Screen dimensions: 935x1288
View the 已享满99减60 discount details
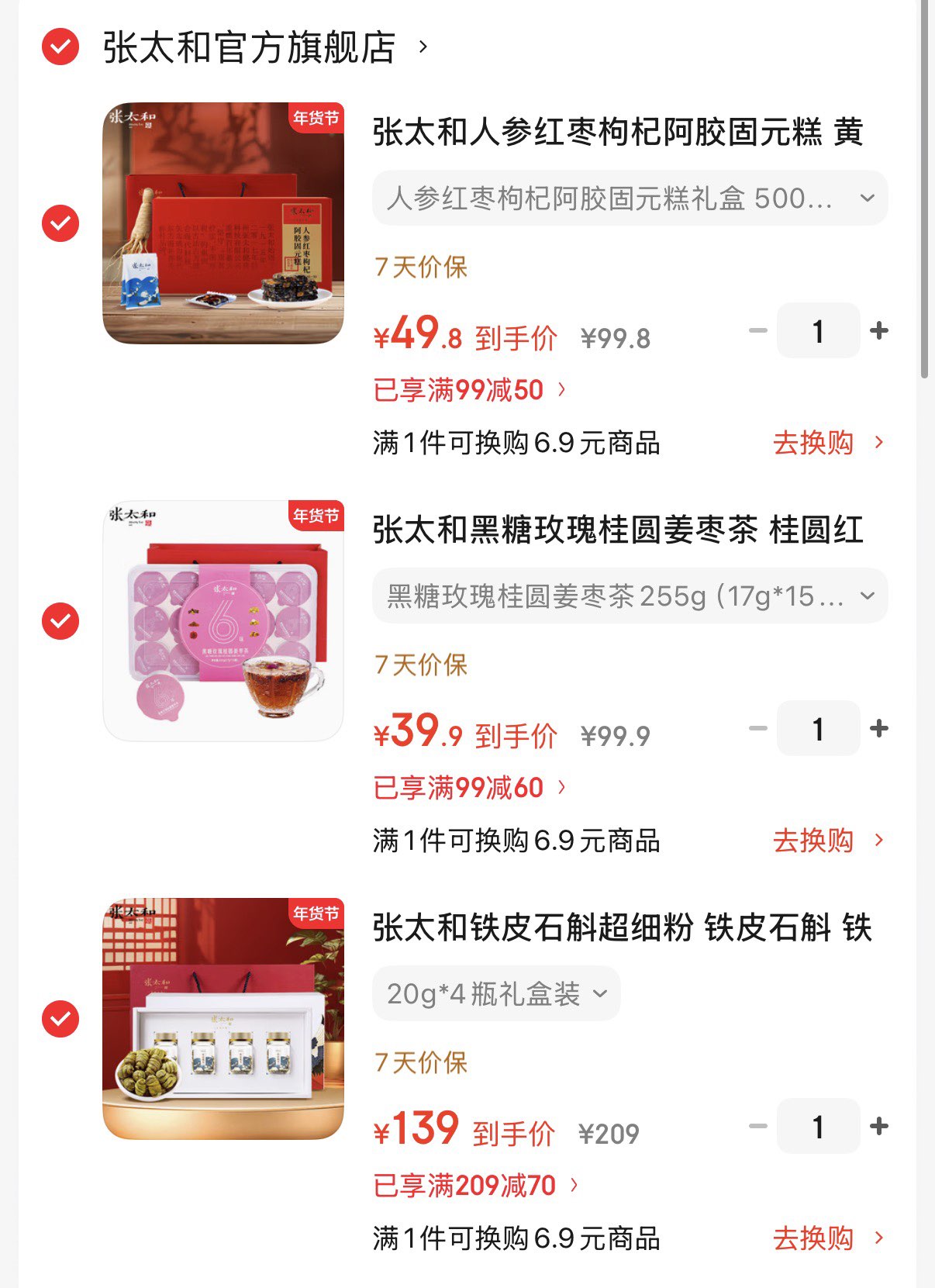[x=470, y=788]
